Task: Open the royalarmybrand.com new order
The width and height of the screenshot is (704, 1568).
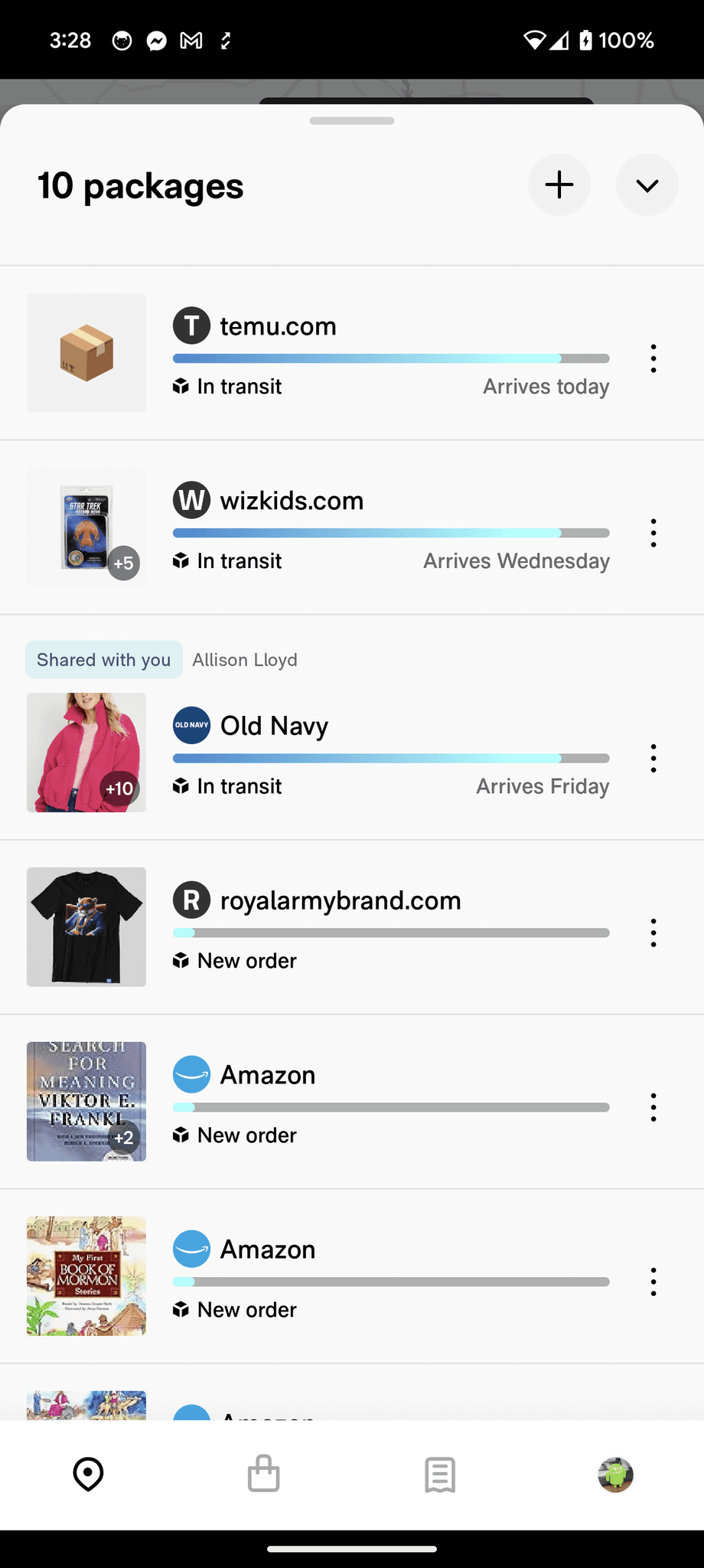Action: coord(390,928)
